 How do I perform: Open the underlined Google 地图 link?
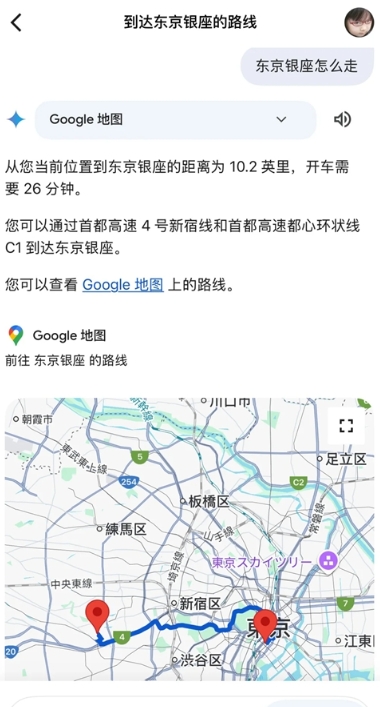point(123,285)
